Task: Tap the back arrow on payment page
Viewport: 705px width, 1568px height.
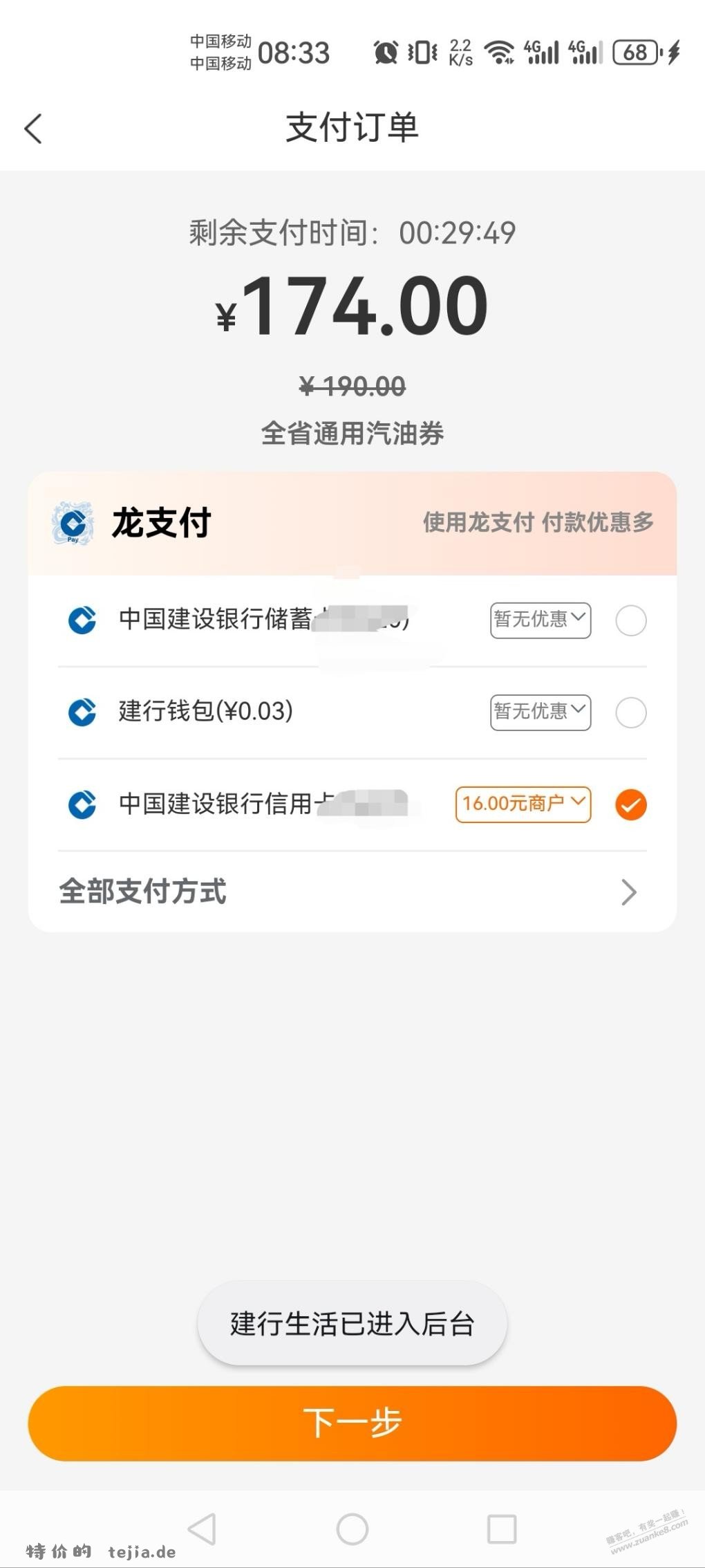Action: click(34, 129)
